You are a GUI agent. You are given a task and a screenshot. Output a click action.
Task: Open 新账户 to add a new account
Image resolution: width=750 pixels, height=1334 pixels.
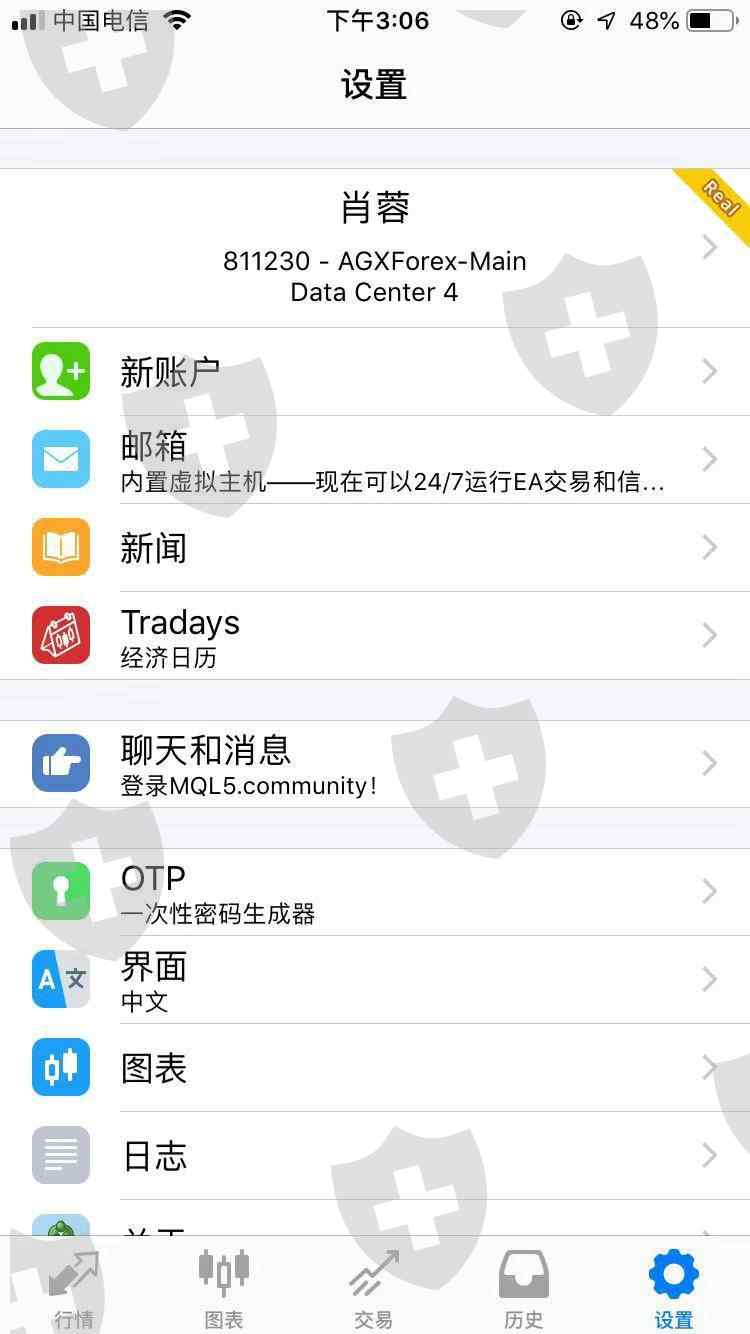pos(375,372)
